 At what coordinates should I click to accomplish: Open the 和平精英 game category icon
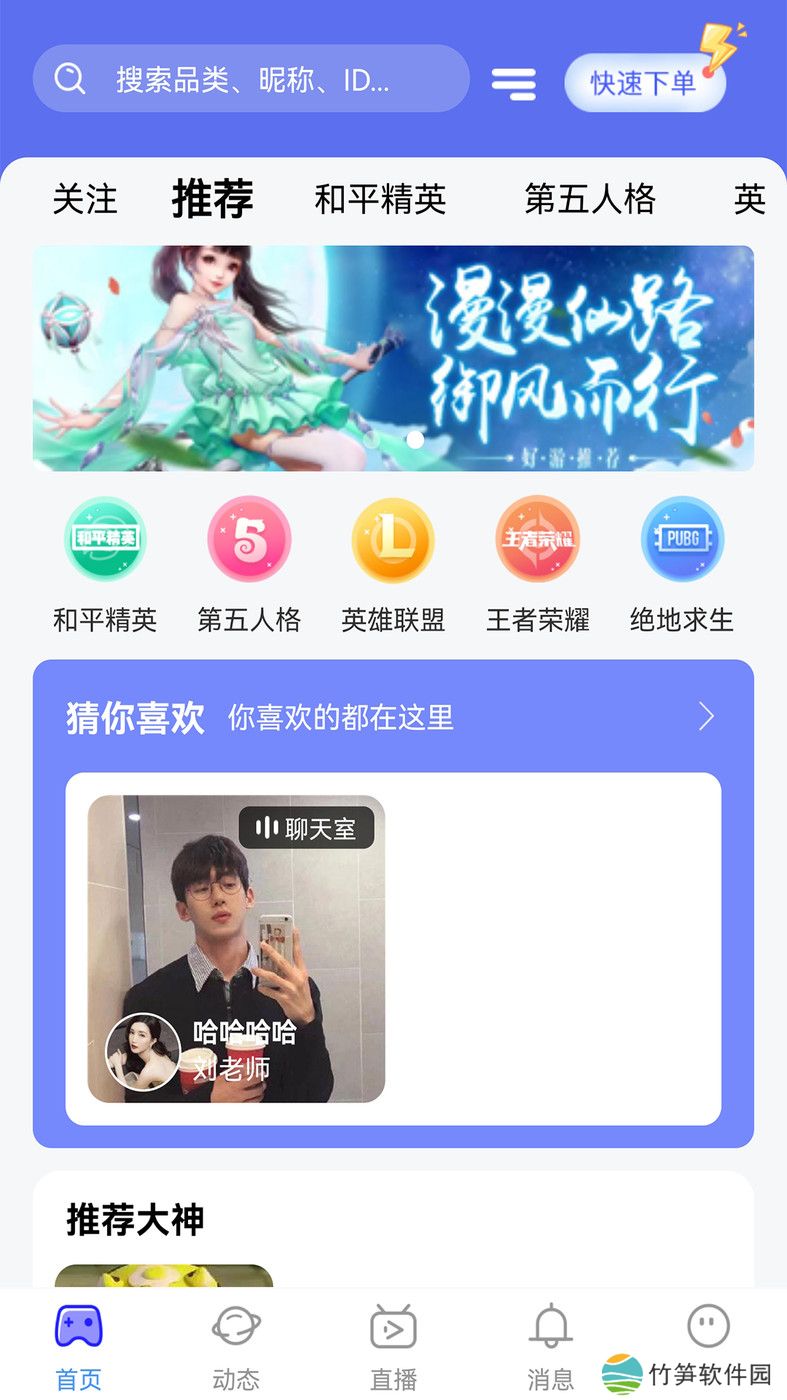(x=105, y=540)
